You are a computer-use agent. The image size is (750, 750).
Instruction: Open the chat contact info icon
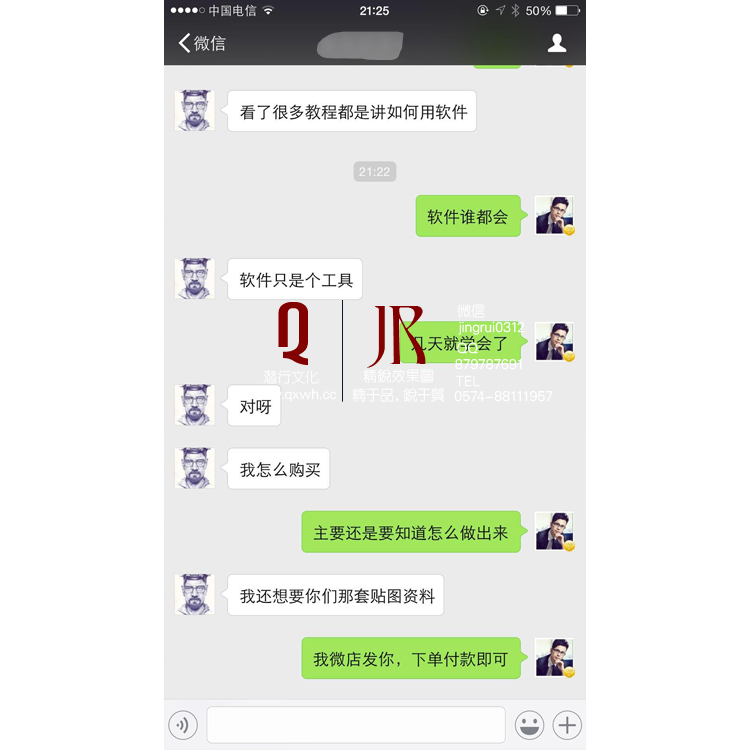pos(557,43)
